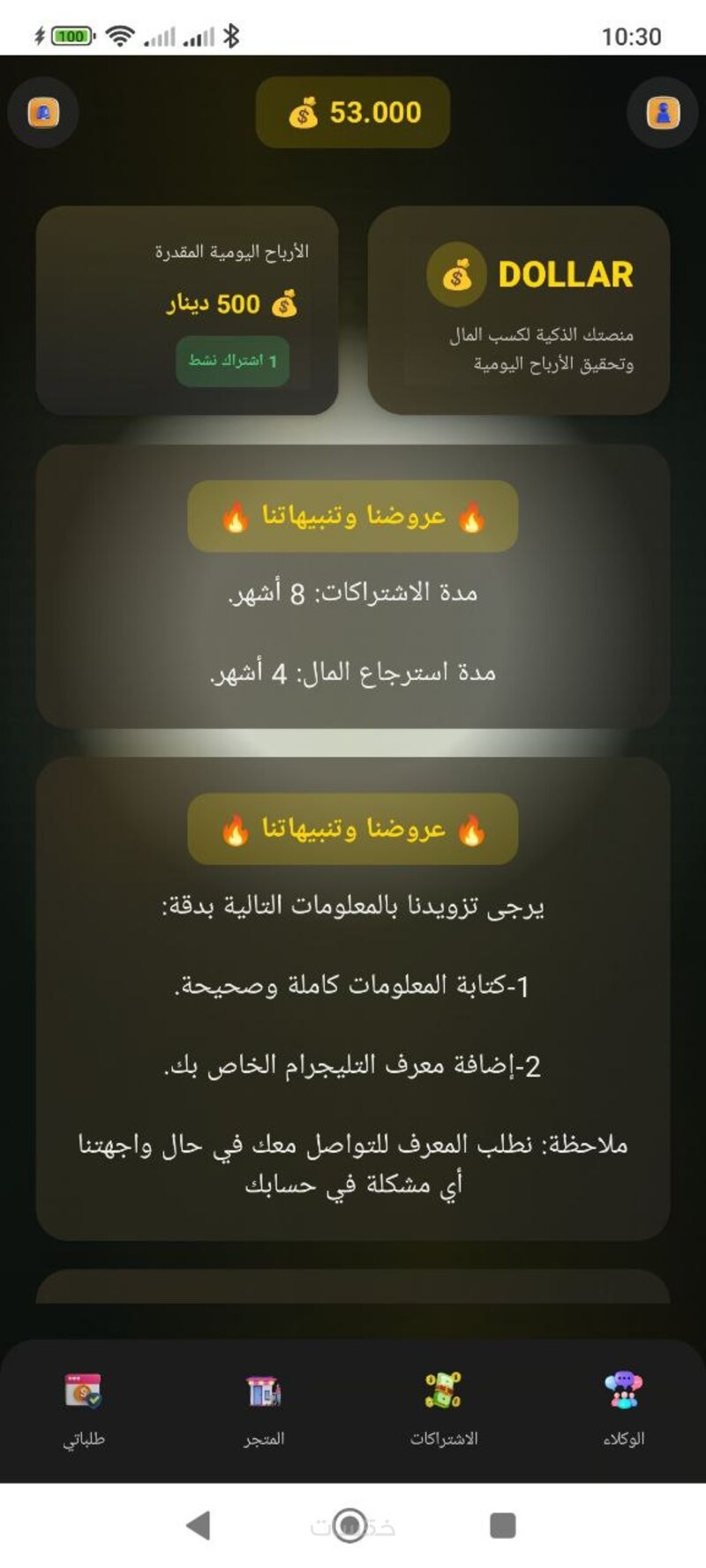Open the top-right profile icon
This screenshot has width=706, height=1568.
click(663, 113)
